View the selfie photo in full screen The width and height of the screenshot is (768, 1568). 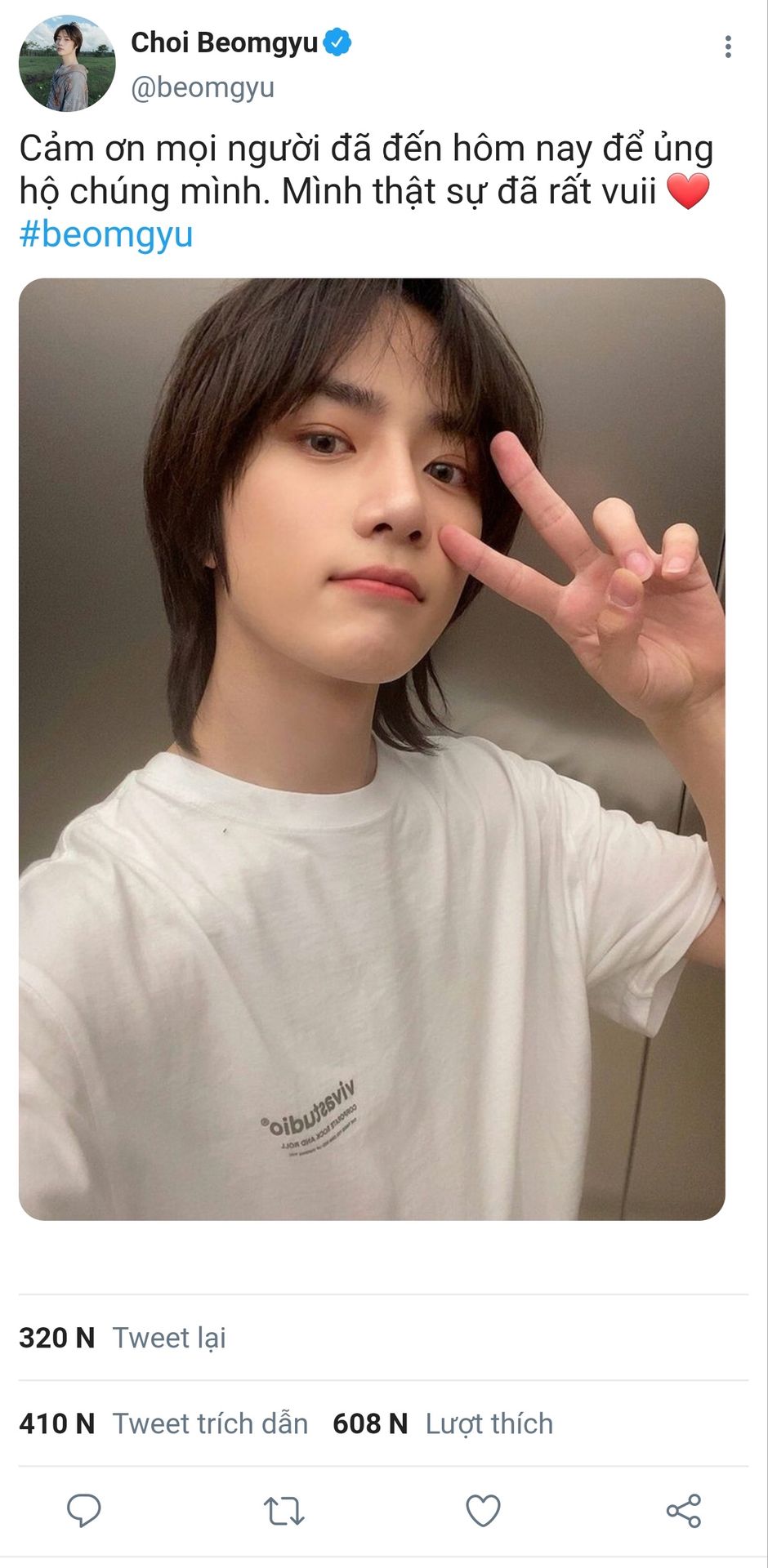(x=372, y=749)
